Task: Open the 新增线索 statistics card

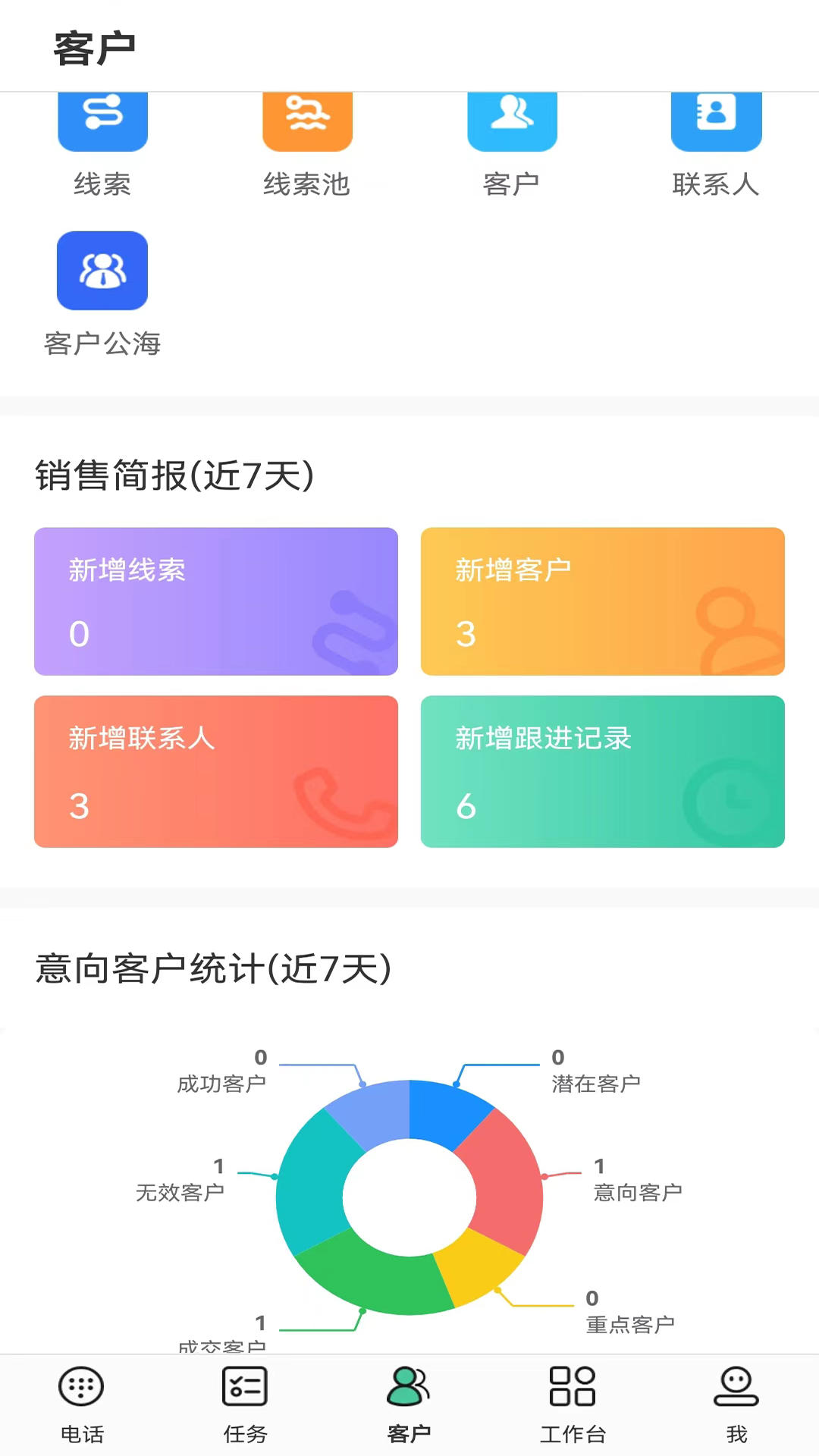Action: pyautogui.click(x=215, y=601)
